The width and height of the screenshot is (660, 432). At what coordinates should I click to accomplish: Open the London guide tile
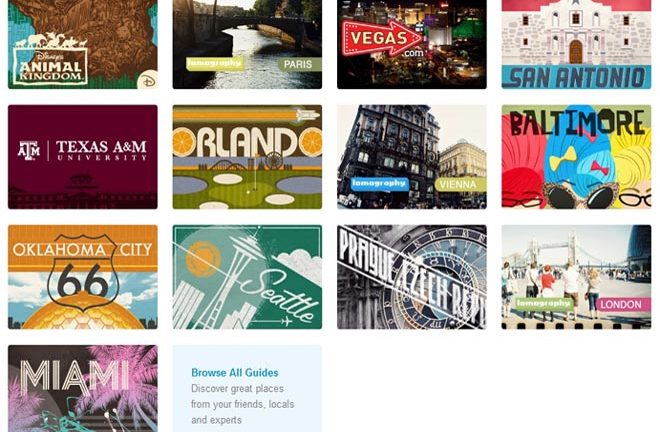tap(576, 276)
